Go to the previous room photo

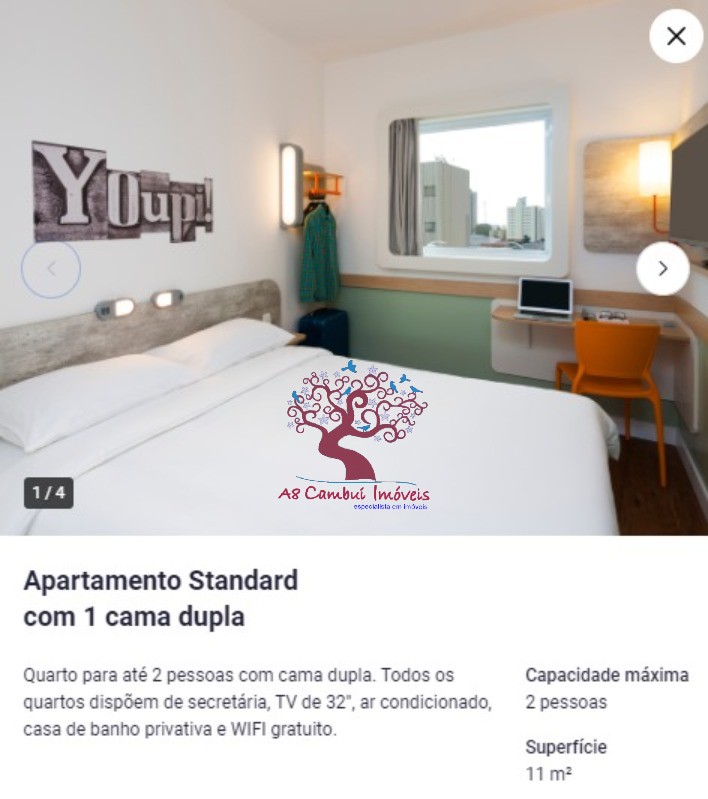[x=51, y=269]
